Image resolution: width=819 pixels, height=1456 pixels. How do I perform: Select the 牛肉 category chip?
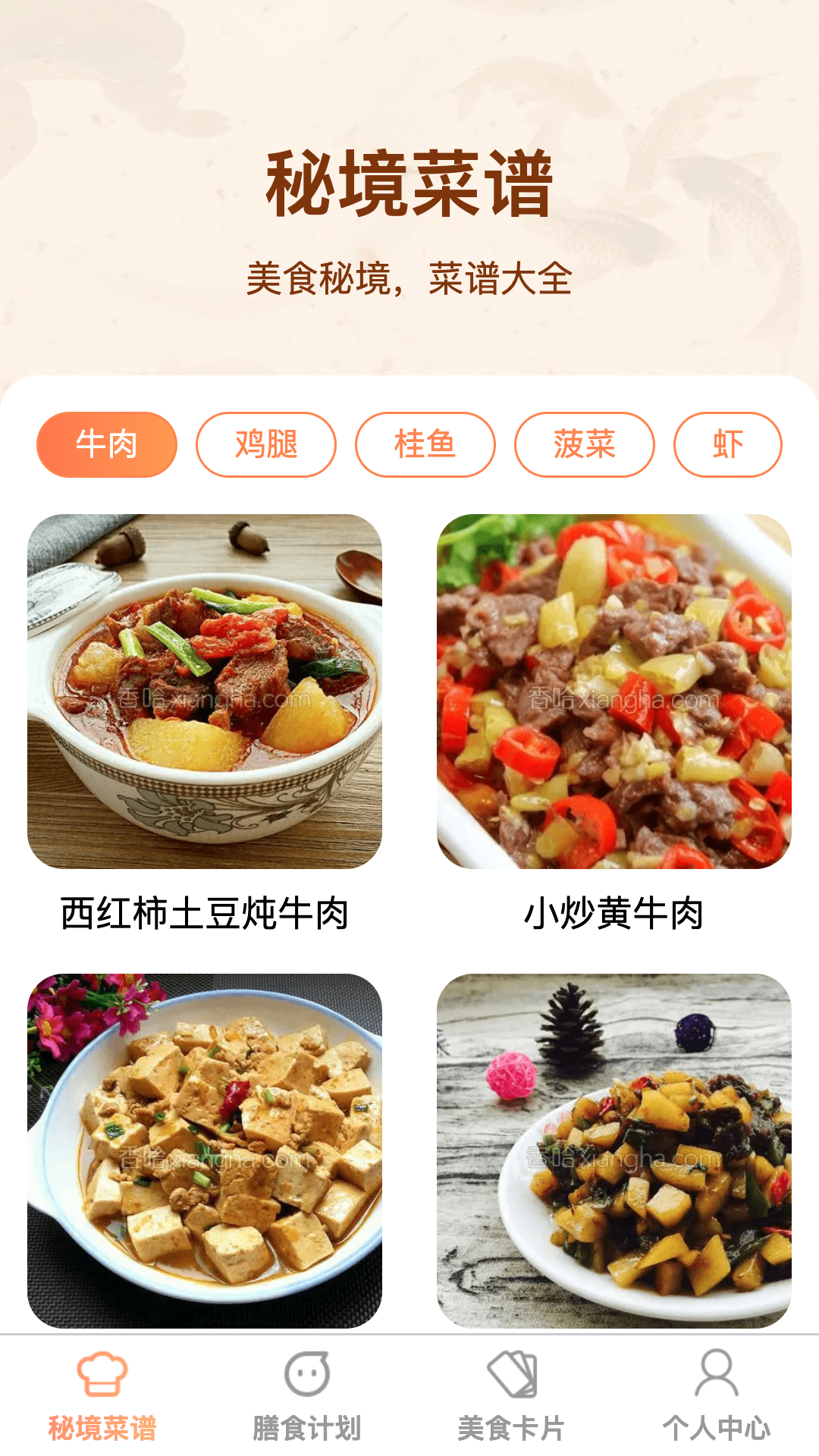tap(107, 444)
